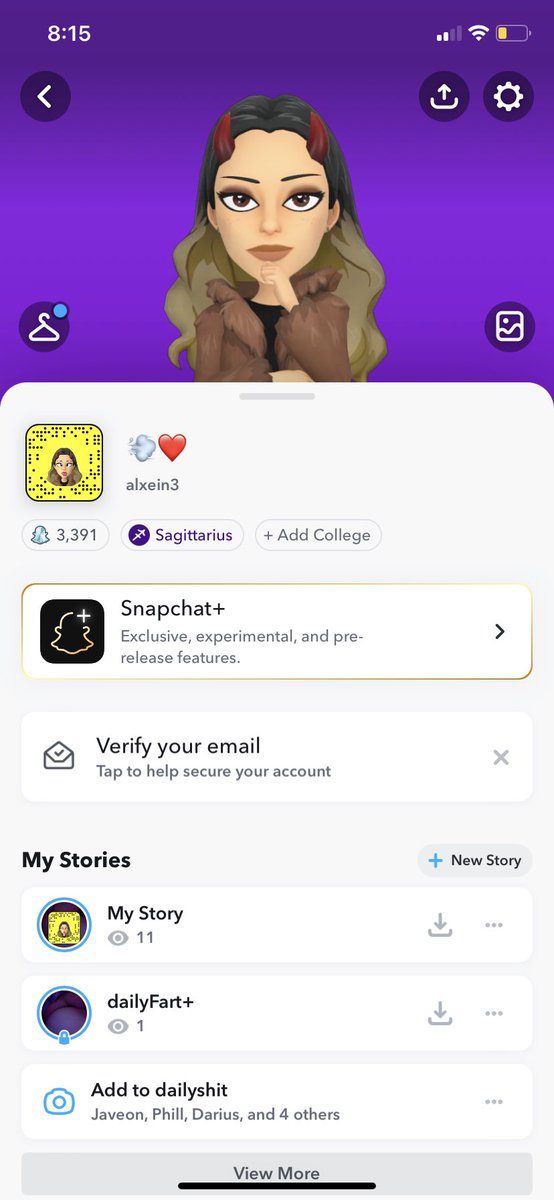
Task: Download the dailyFart+ story
Action: [x=440, y=1013]
